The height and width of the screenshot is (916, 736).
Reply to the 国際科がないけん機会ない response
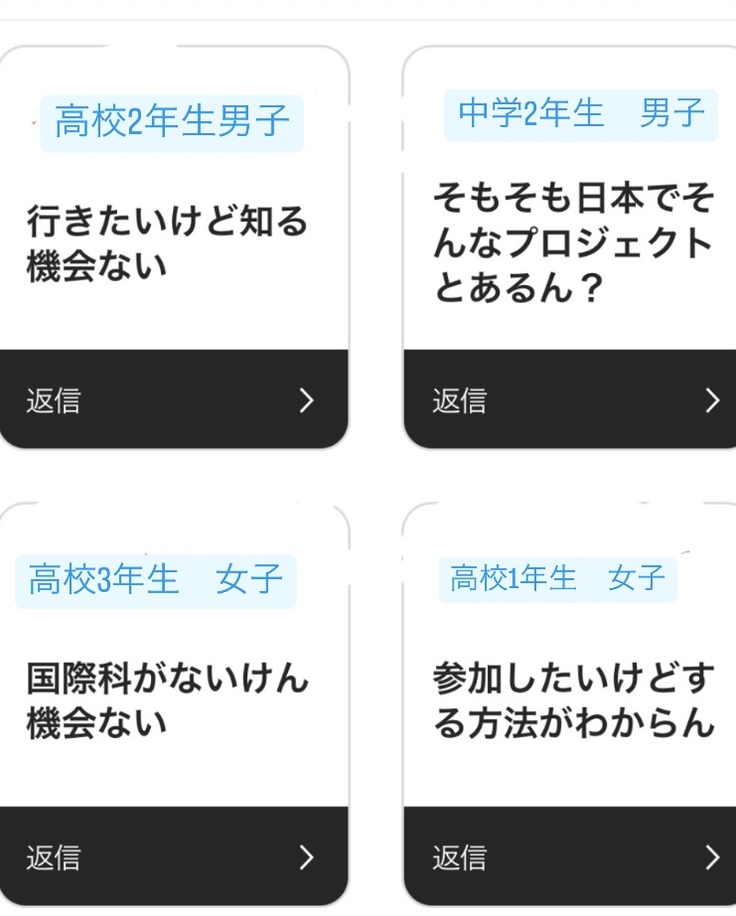(173, 857)
